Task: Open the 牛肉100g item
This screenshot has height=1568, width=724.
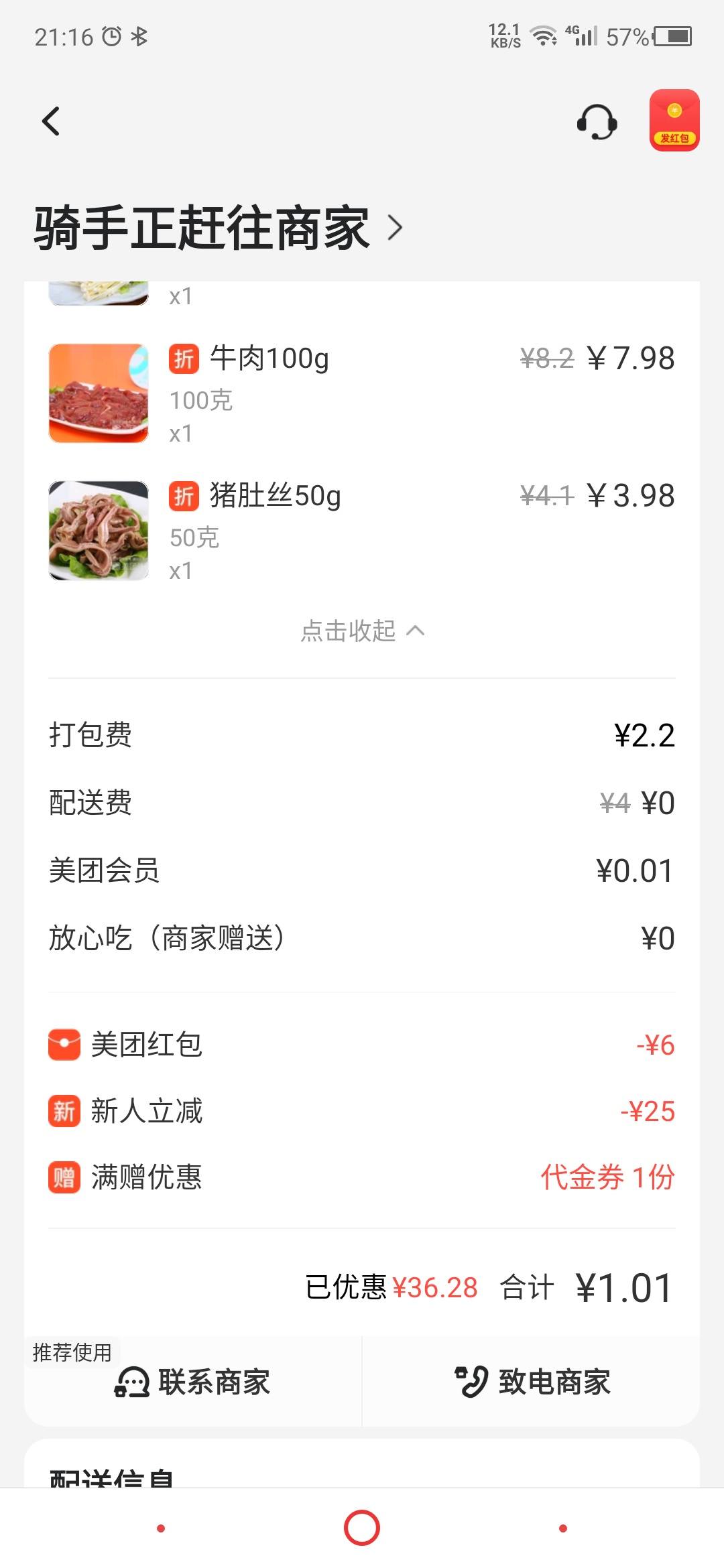Action: coord(362,394)
